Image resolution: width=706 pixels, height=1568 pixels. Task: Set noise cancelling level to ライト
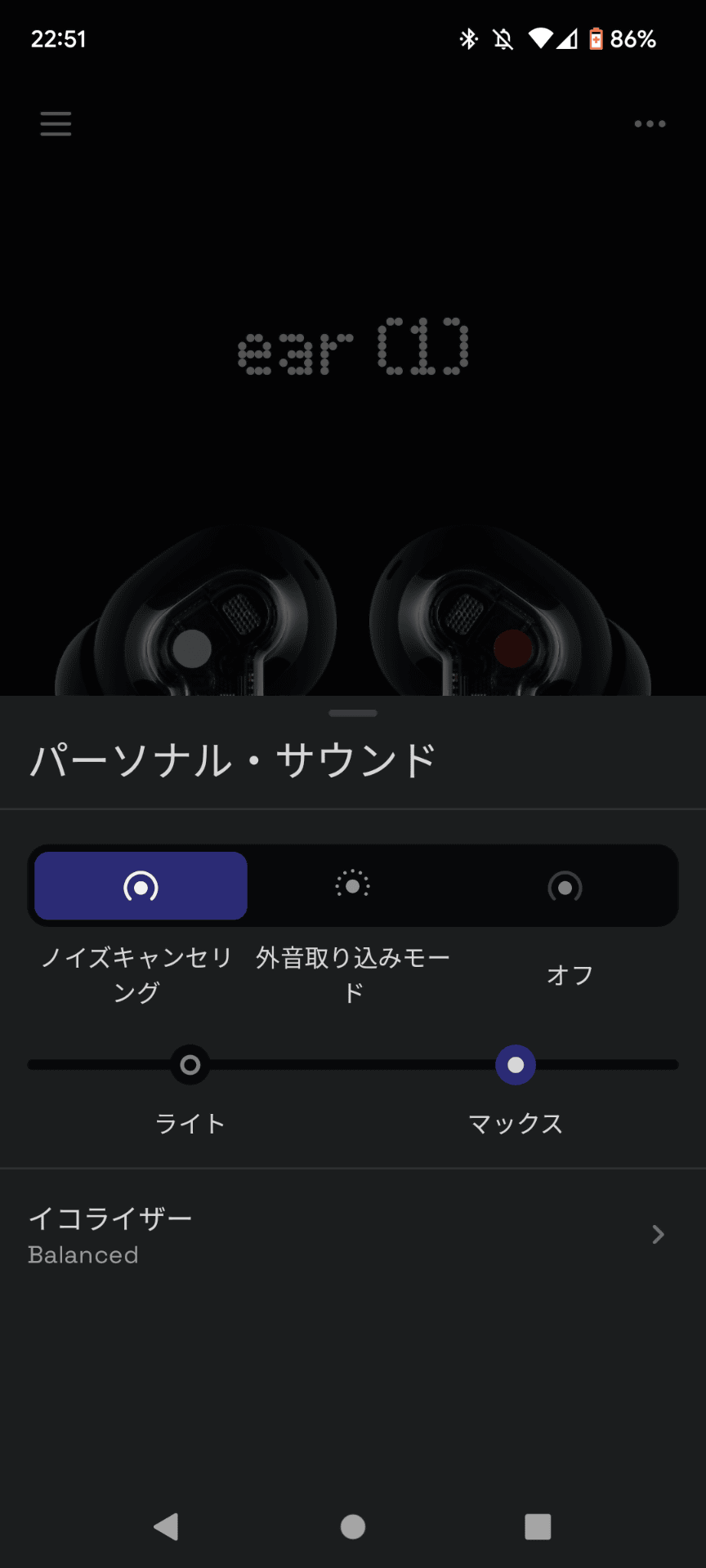[190, 1065]
